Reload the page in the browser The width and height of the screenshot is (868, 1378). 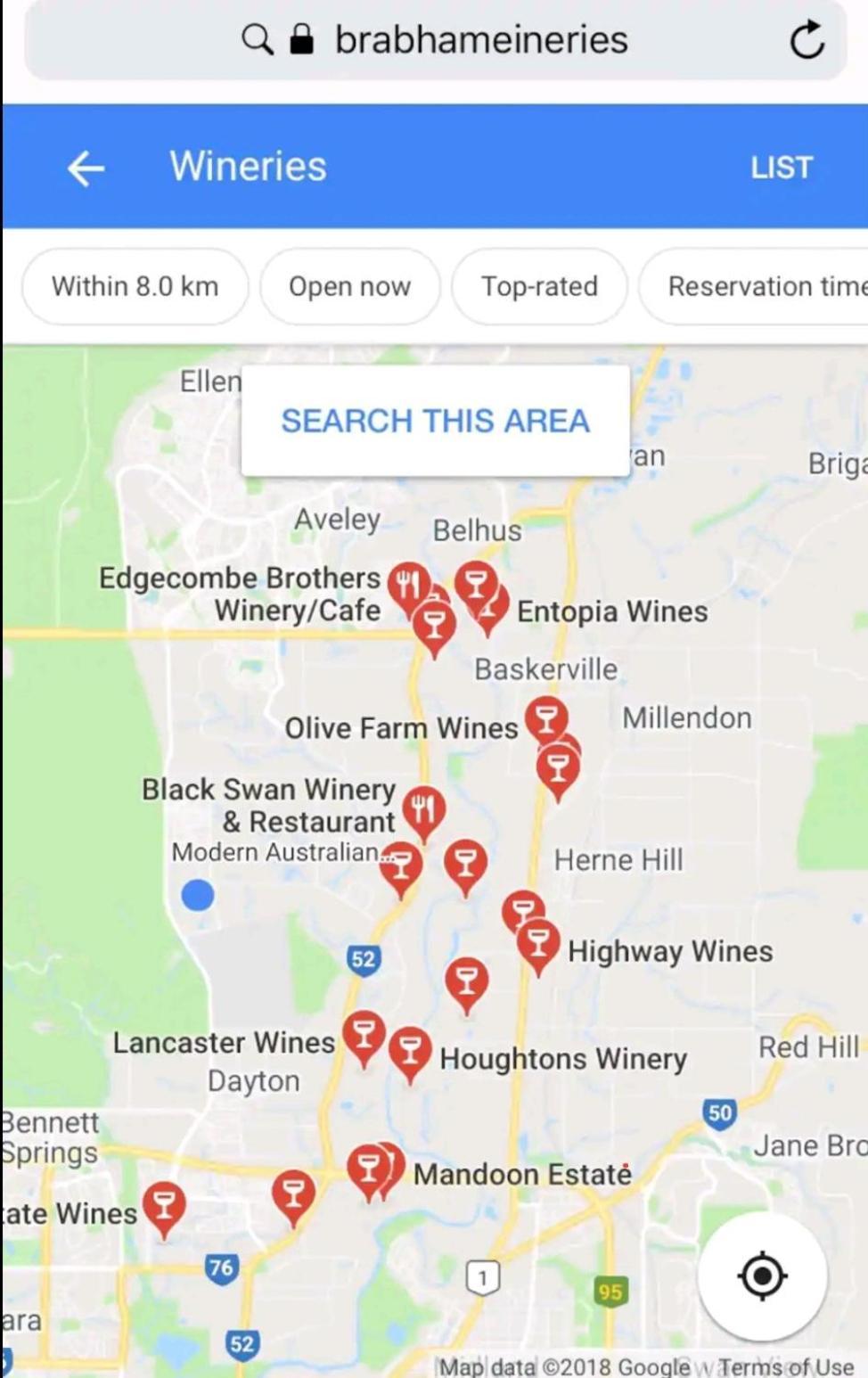pyautogui.click(x=807, y=40)
